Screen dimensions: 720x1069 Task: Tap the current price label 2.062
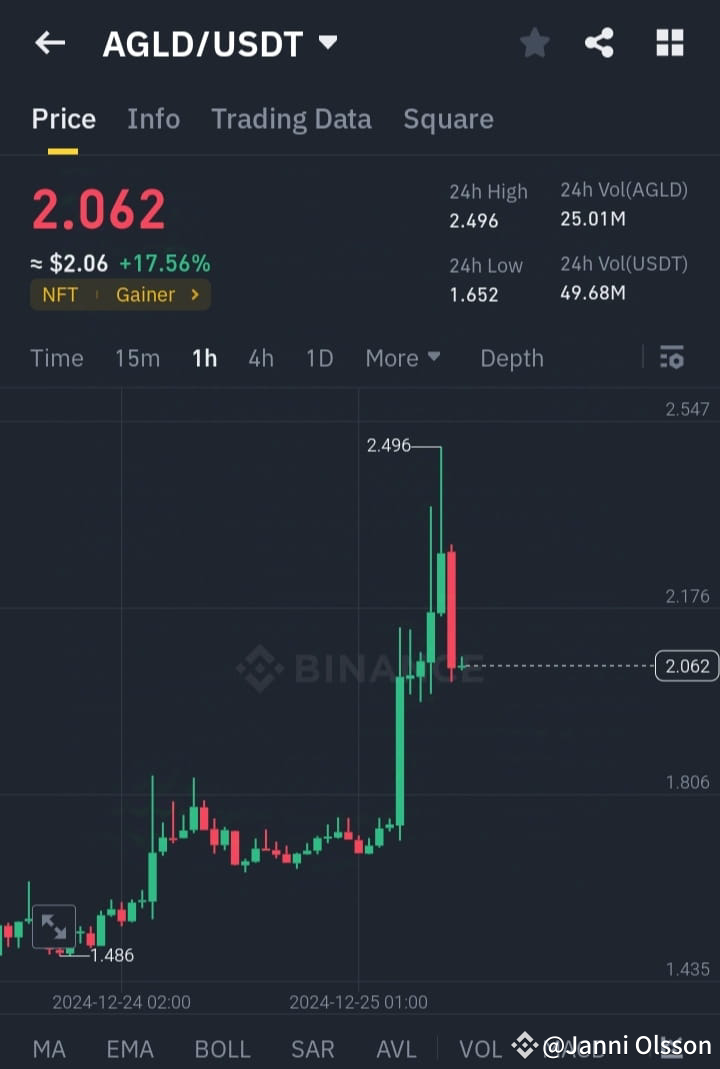686,666
